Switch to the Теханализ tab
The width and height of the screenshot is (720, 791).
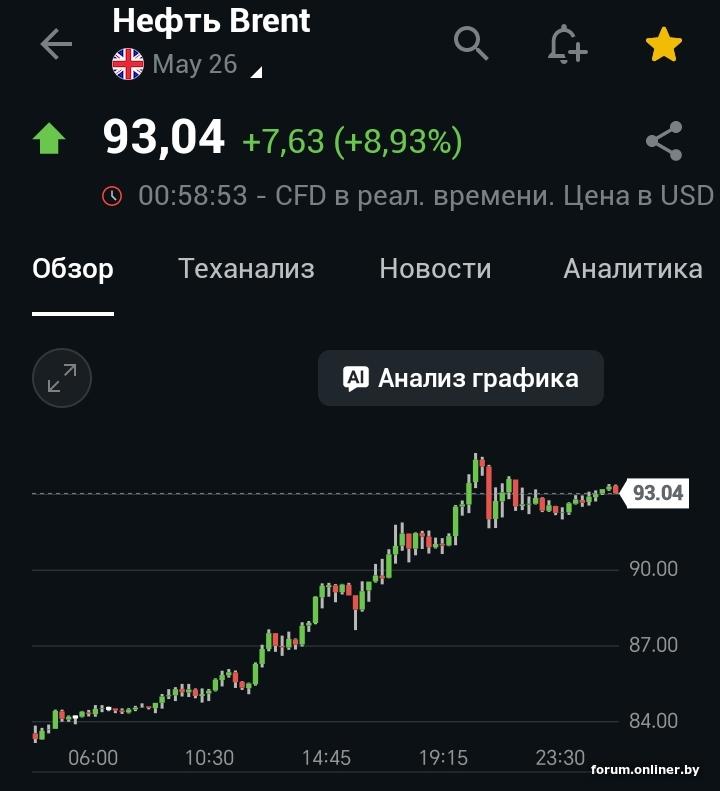(246, 269)
